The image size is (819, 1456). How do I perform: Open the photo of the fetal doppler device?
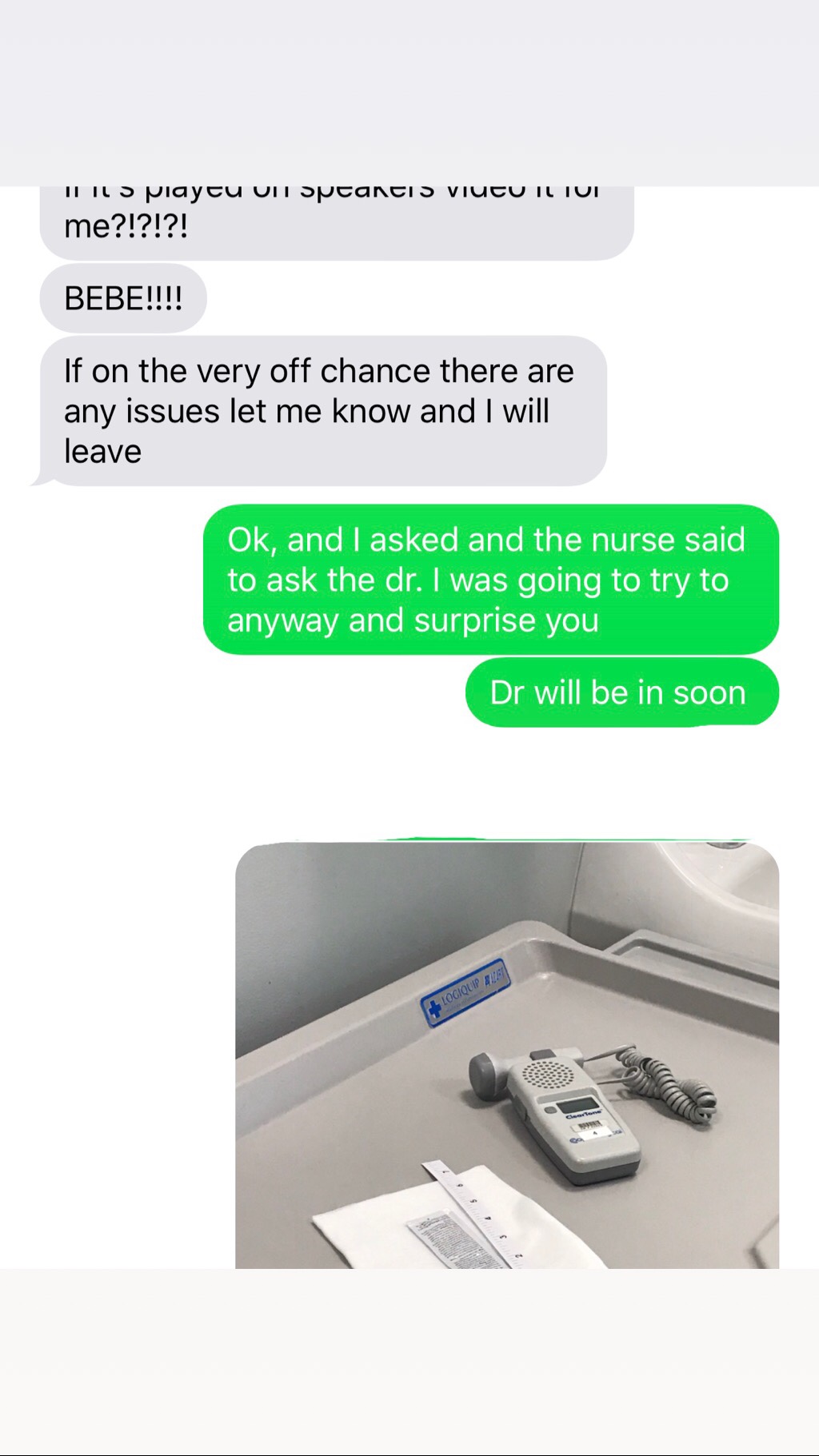[507, 1055]
